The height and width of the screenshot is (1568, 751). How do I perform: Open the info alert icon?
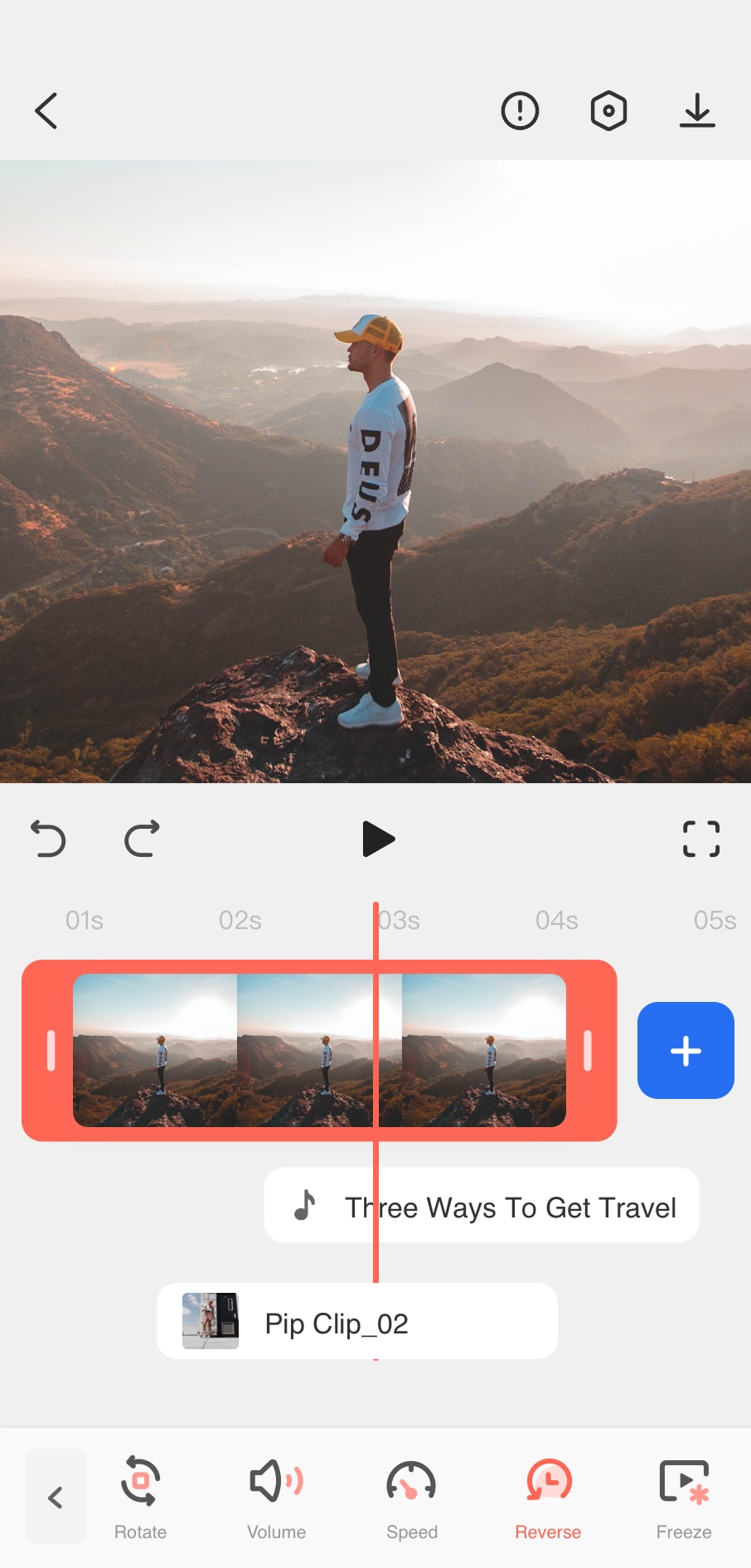coord(520,111)
